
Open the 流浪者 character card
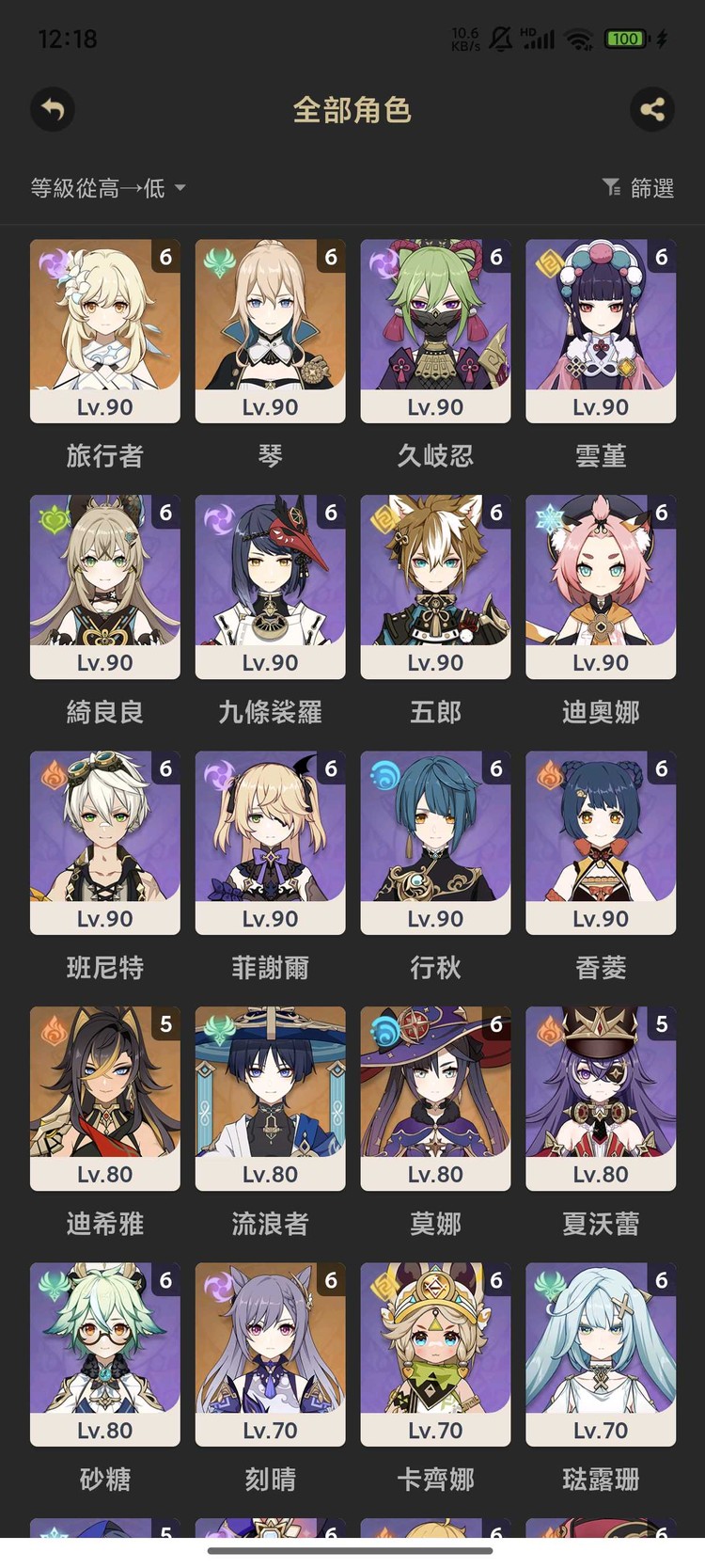tap(270, 1098)
